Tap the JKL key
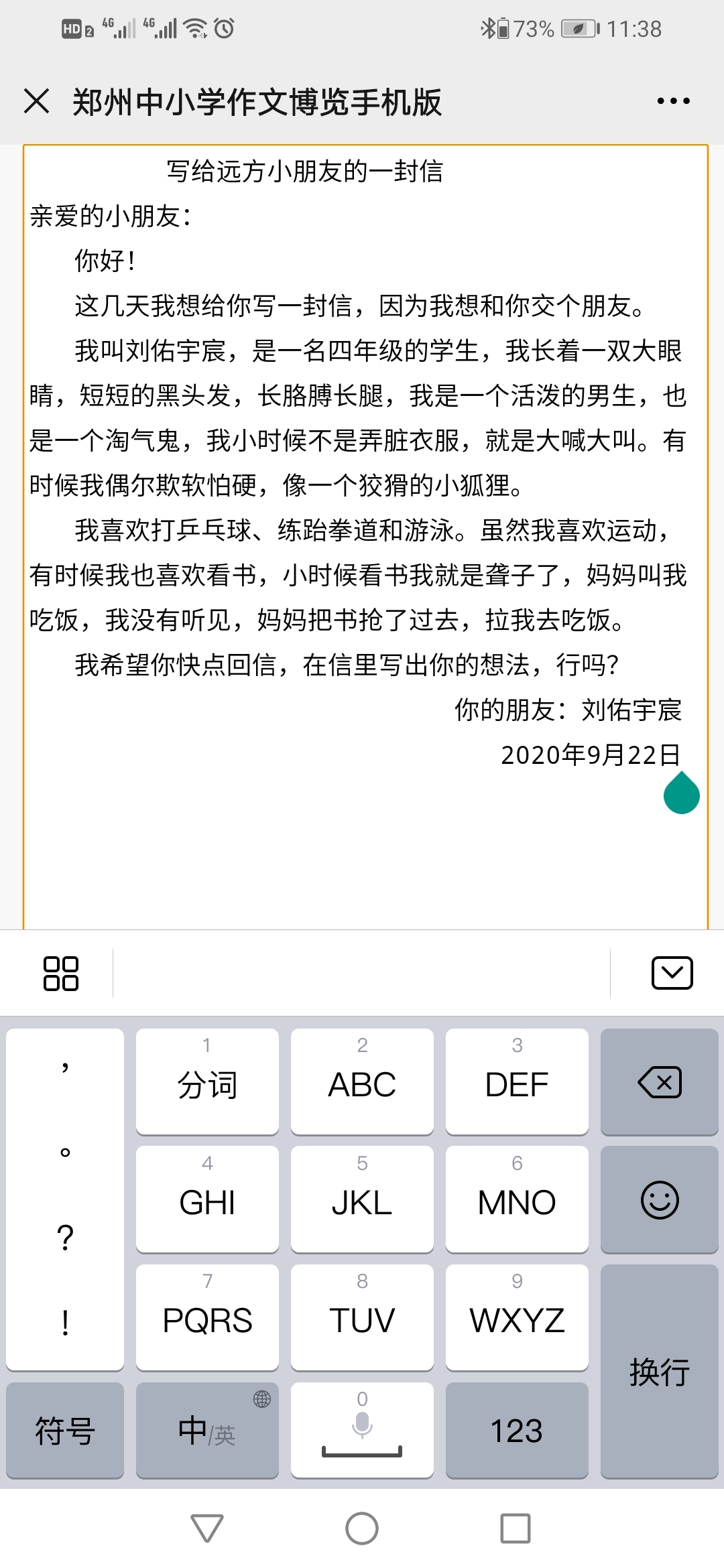724x1568 pixels. 362,1199
